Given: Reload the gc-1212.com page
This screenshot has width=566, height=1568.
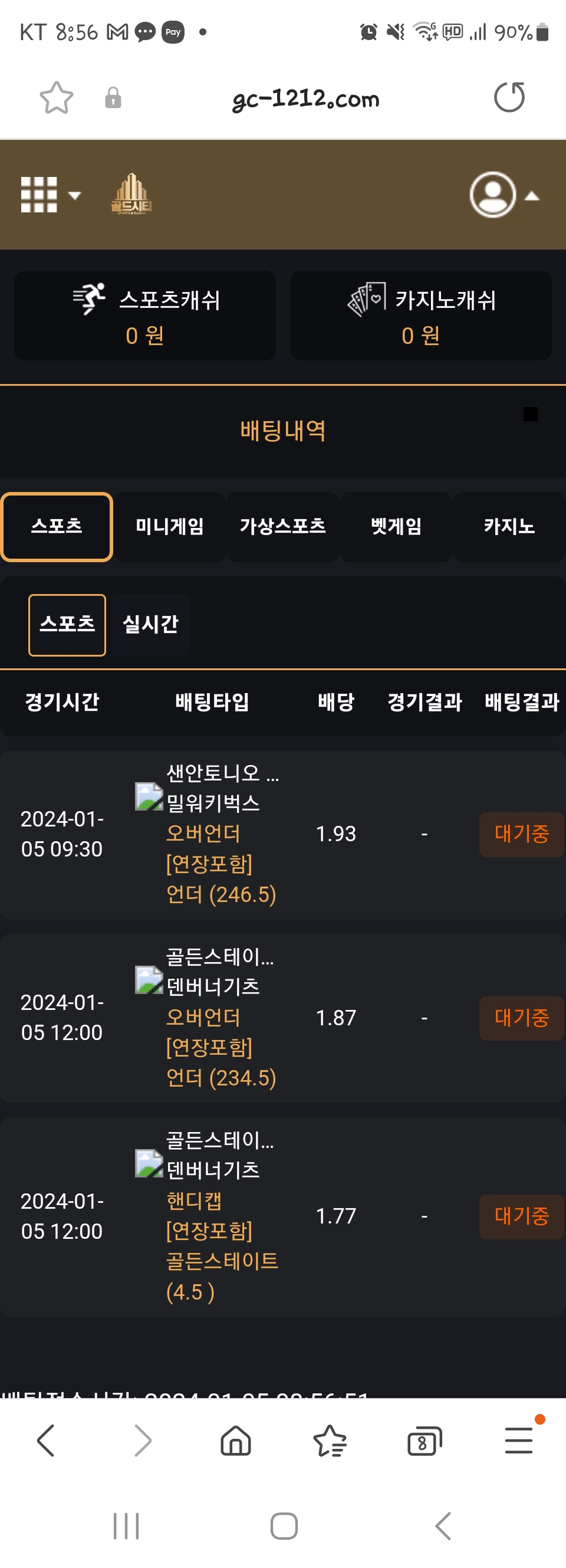Looking at the screenshot, I should tap(509, 97).
